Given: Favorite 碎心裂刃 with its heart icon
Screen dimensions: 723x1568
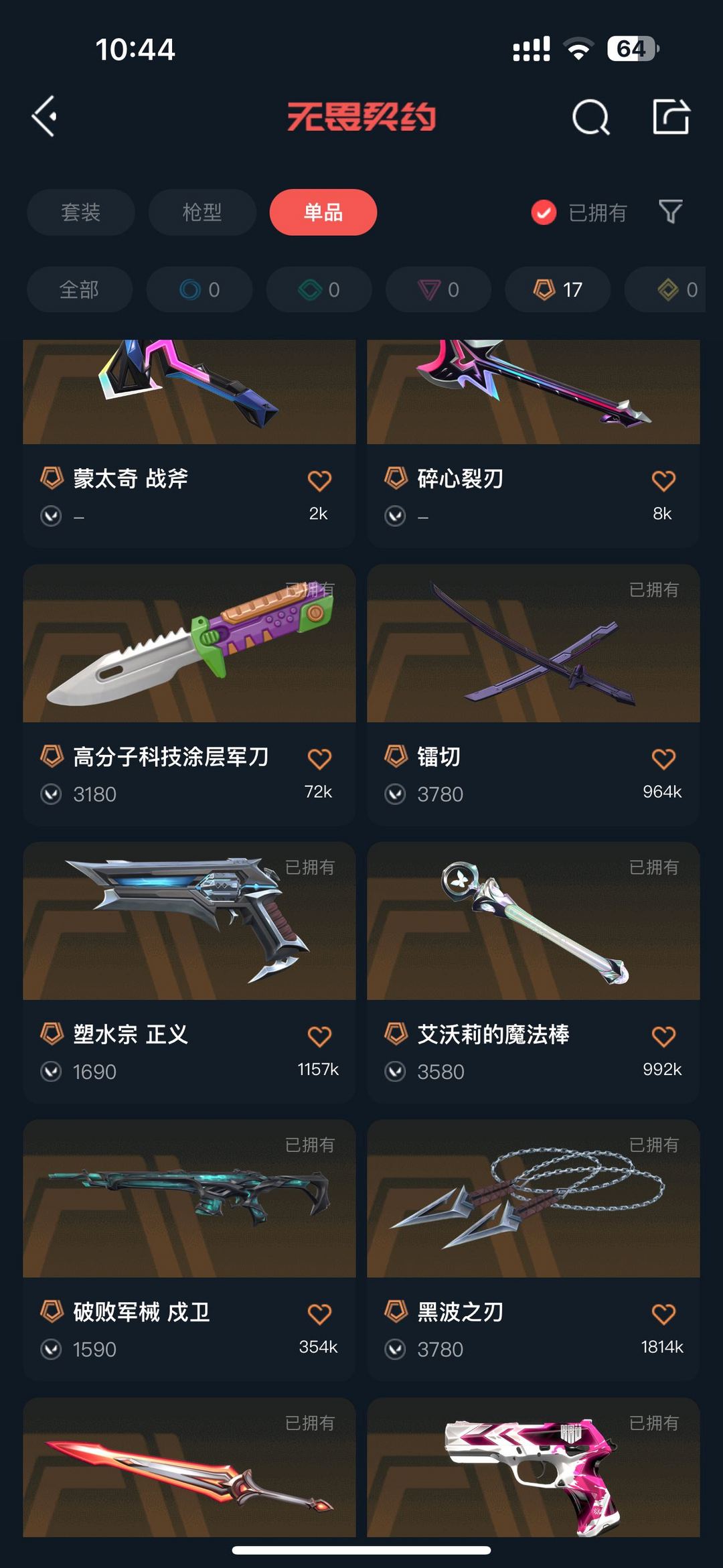Looking at the screenshot, I should [x=663, y=480].
